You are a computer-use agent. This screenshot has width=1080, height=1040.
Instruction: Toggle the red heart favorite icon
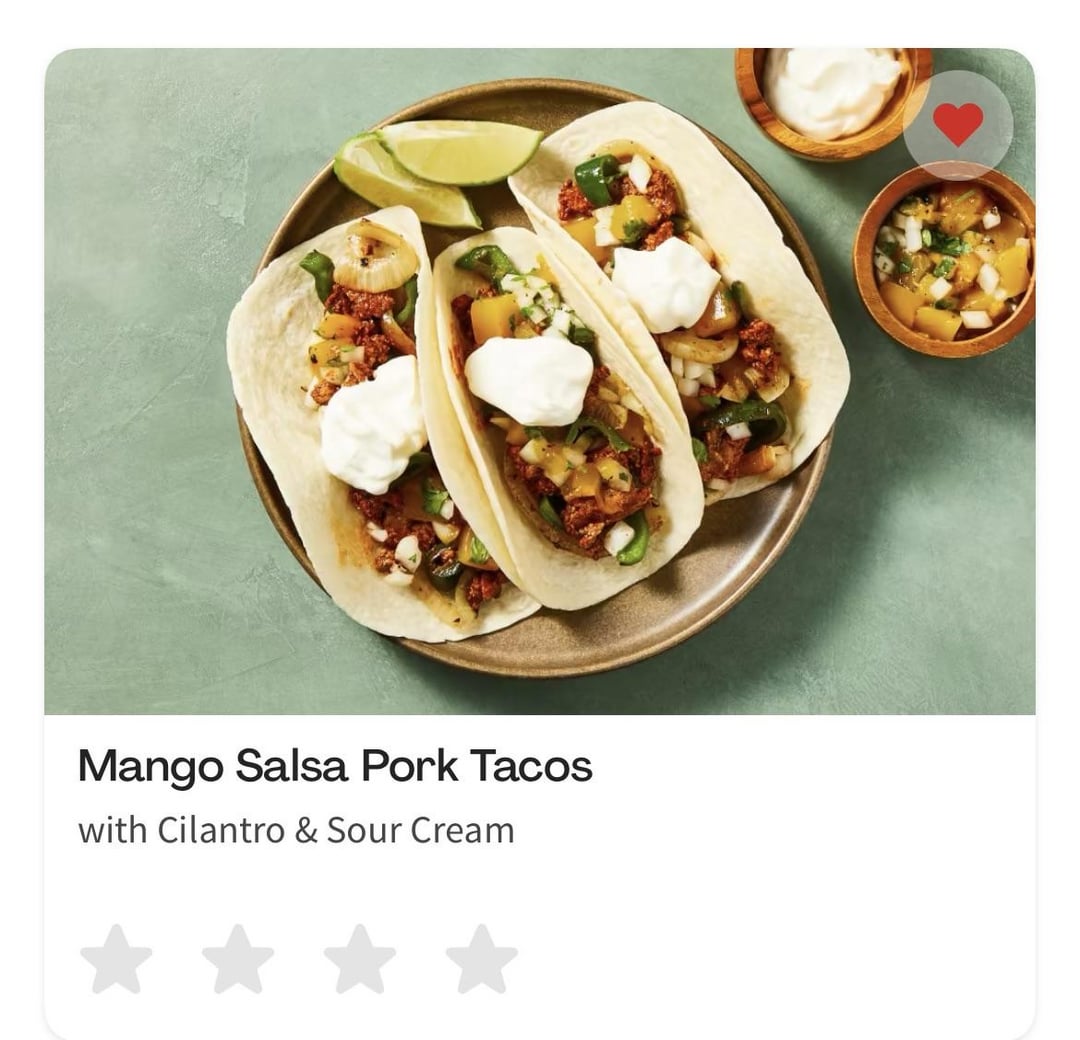[957, 125]
